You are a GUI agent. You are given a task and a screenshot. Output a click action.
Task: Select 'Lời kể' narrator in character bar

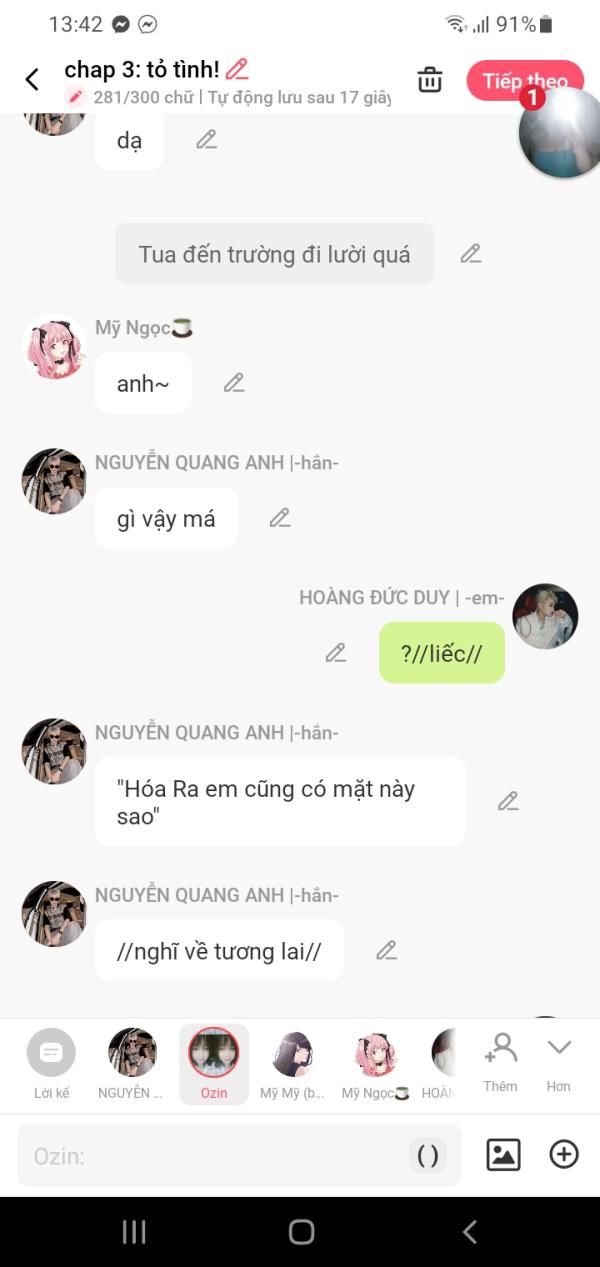(x=51, y=1064)
